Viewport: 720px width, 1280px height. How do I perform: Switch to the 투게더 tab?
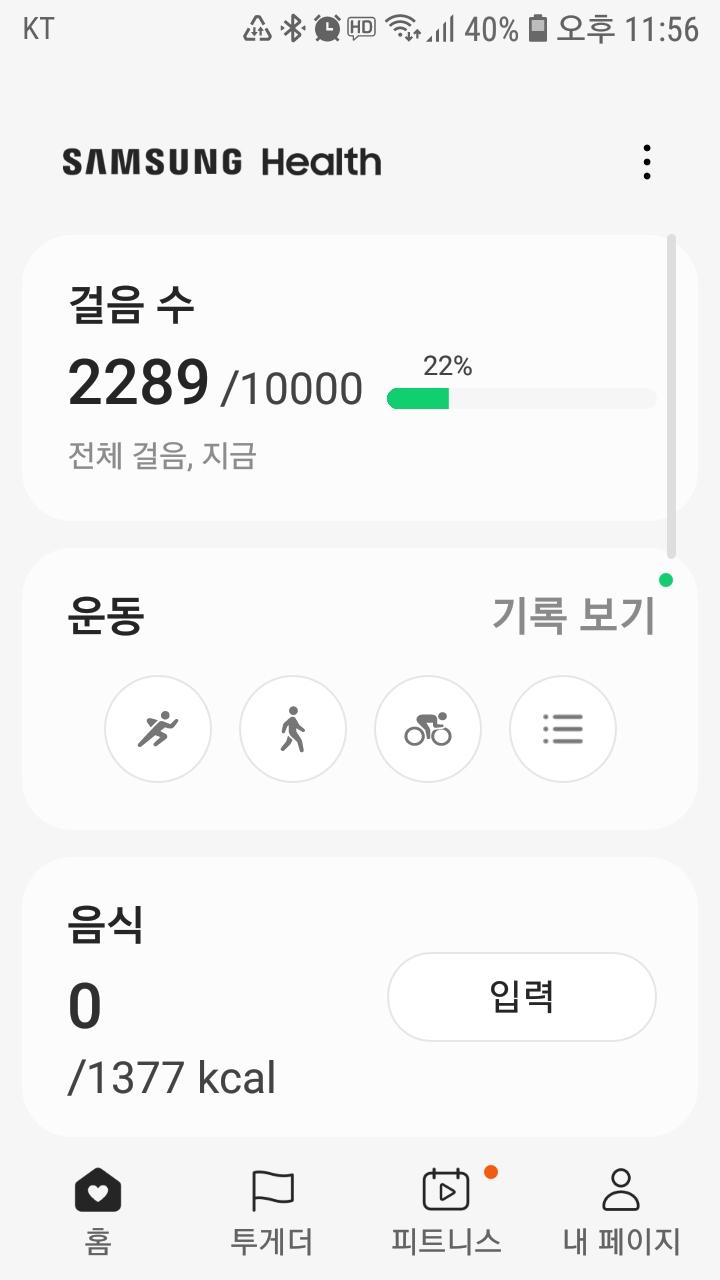[272, 1212]
